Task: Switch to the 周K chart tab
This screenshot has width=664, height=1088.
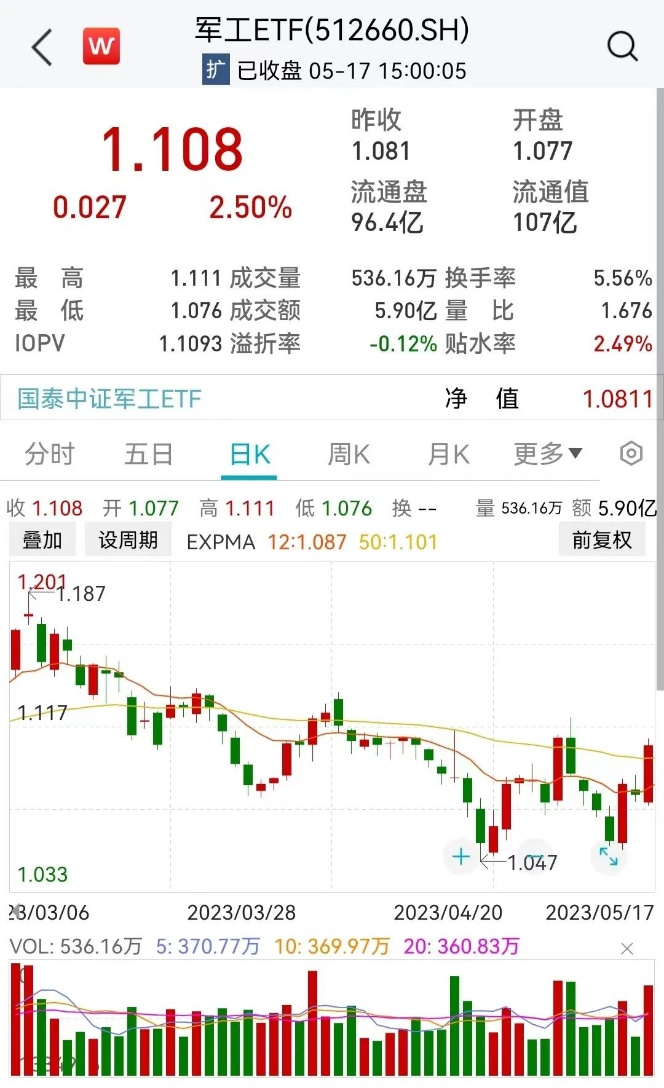Action: pyautogui.click(x=349, y=454)
